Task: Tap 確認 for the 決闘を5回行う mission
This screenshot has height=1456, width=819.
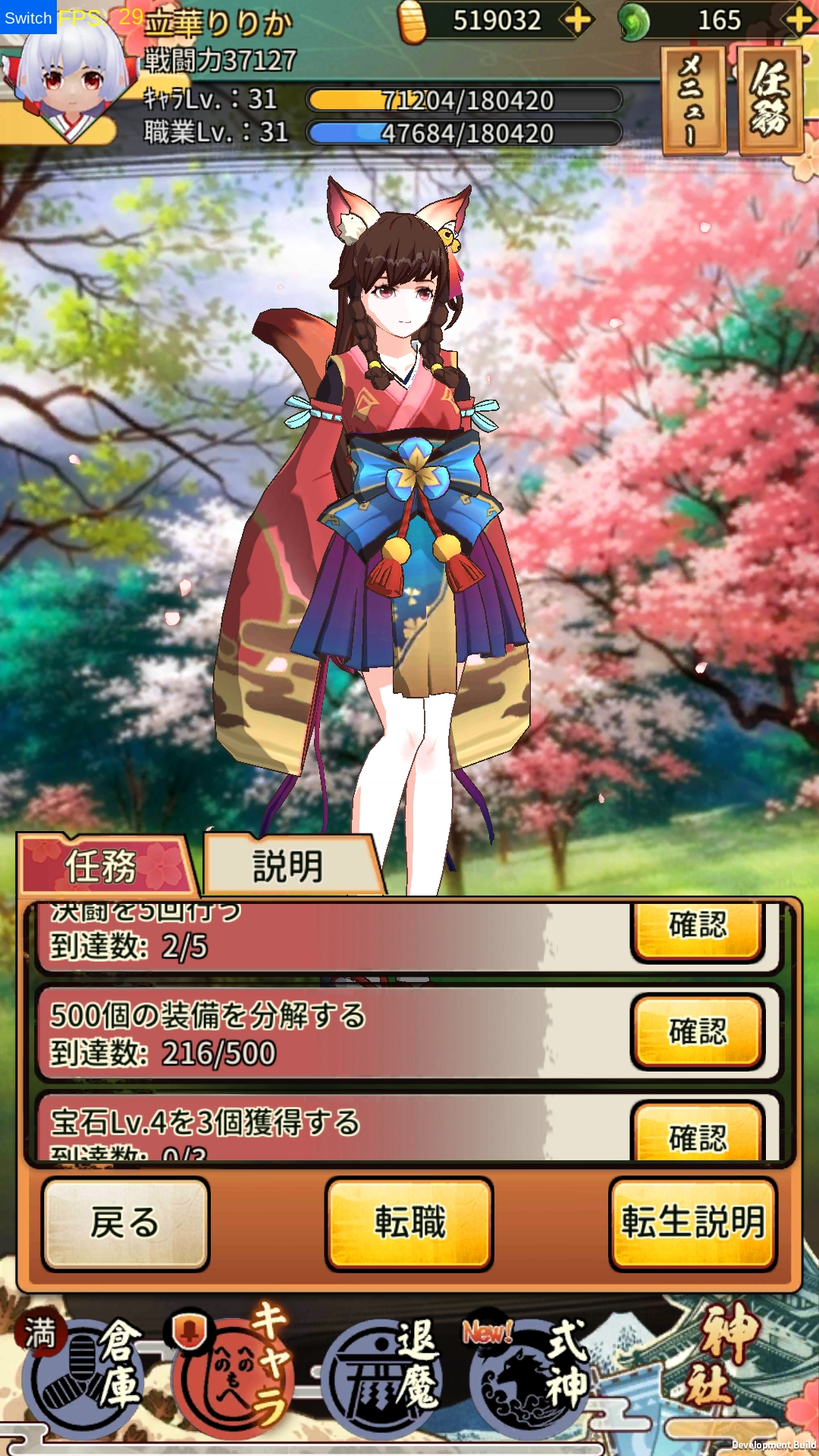Action: click(697, 927)
